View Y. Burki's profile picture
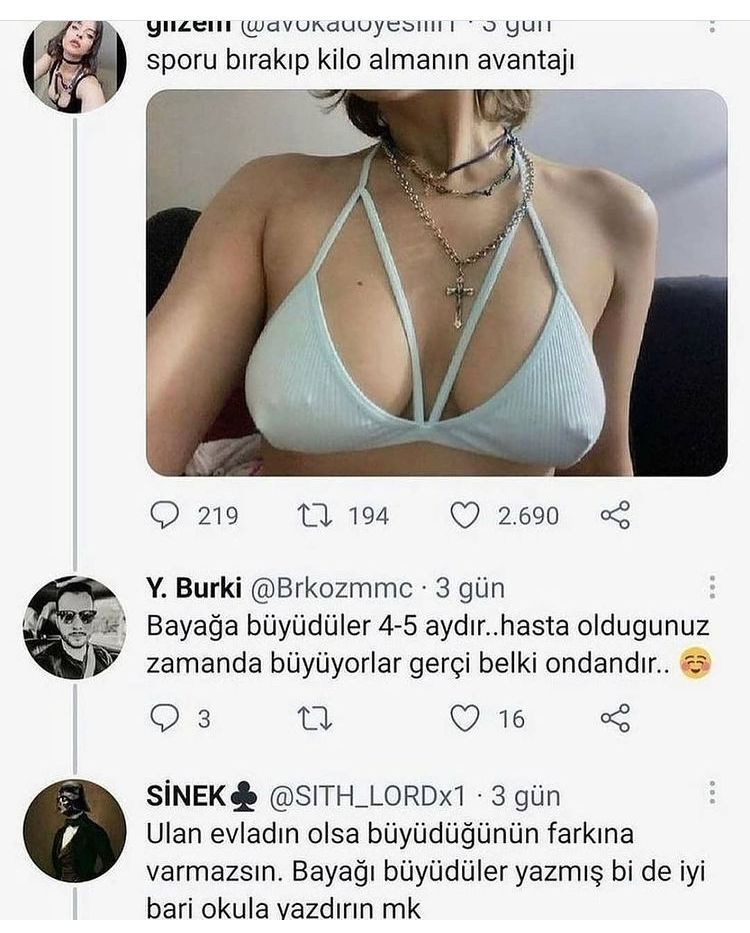Image resolution: width=750 pixels, height=933 pixels. click(x=75, y=627)
